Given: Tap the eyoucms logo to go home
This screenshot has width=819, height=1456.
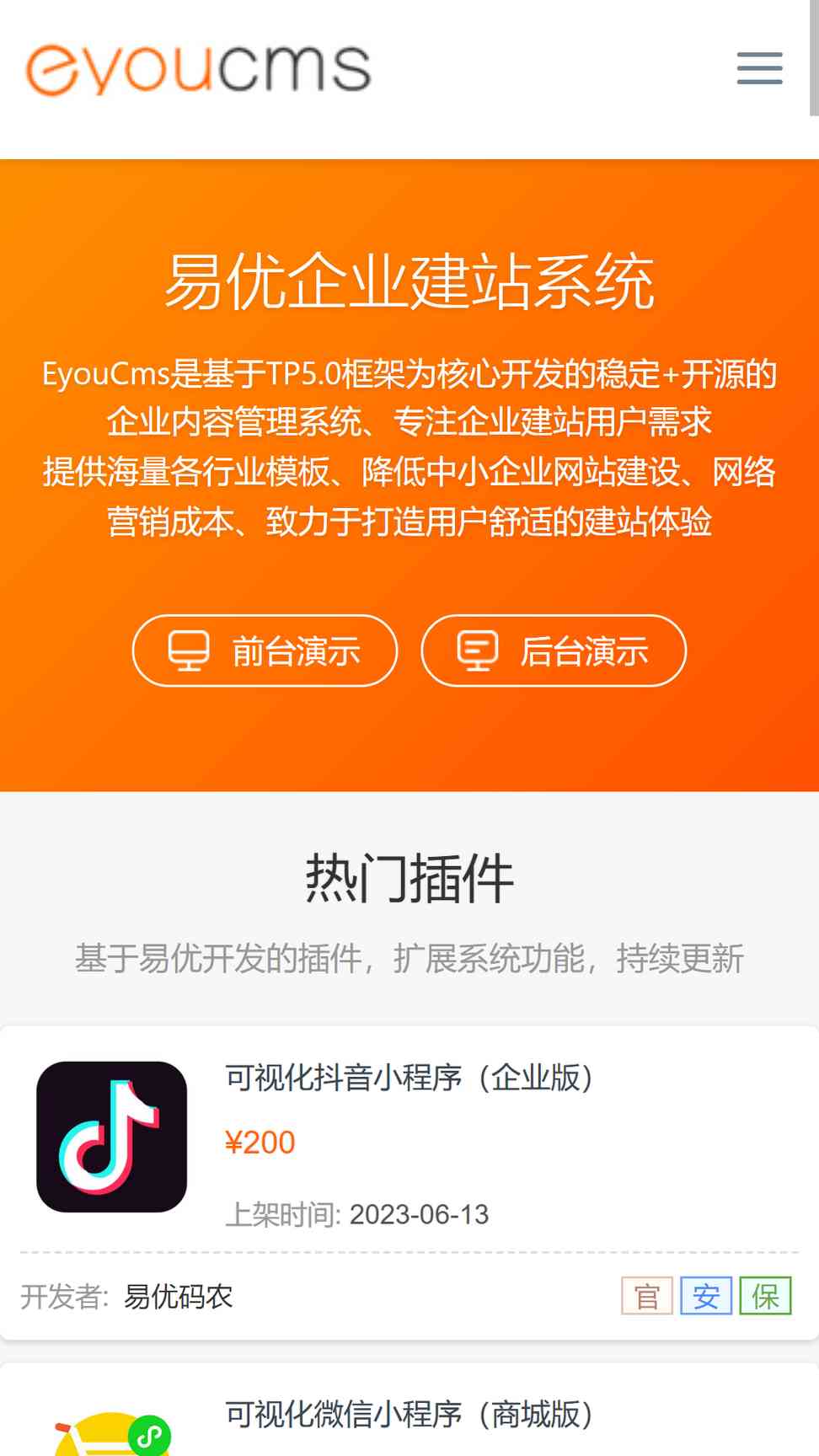Looking at the screenshot, I should coord(199,69).
